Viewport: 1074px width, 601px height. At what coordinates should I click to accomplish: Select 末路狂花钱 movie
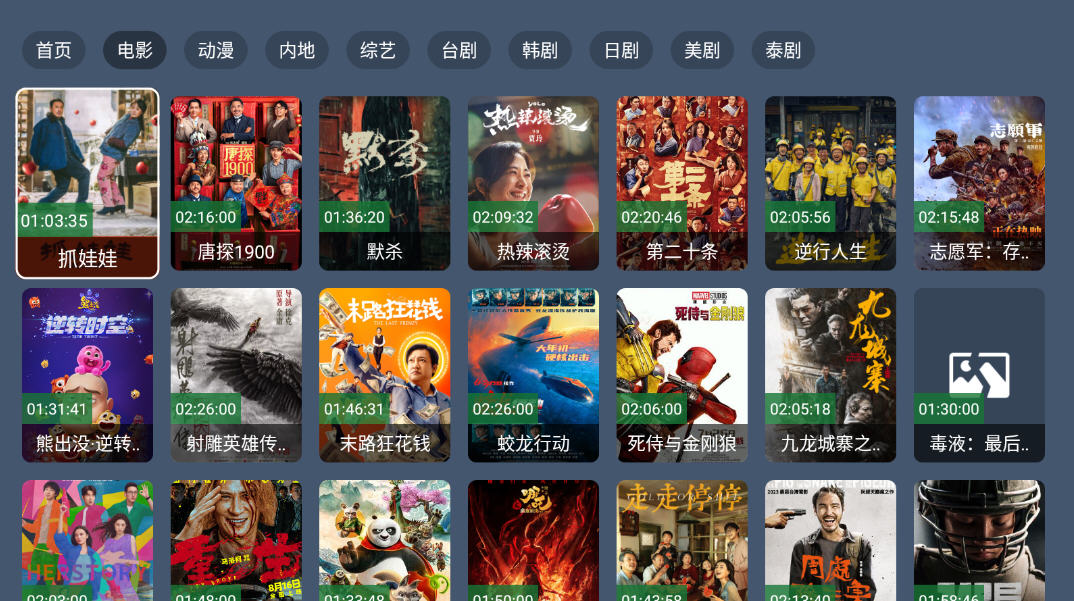[x=385, y=375]
